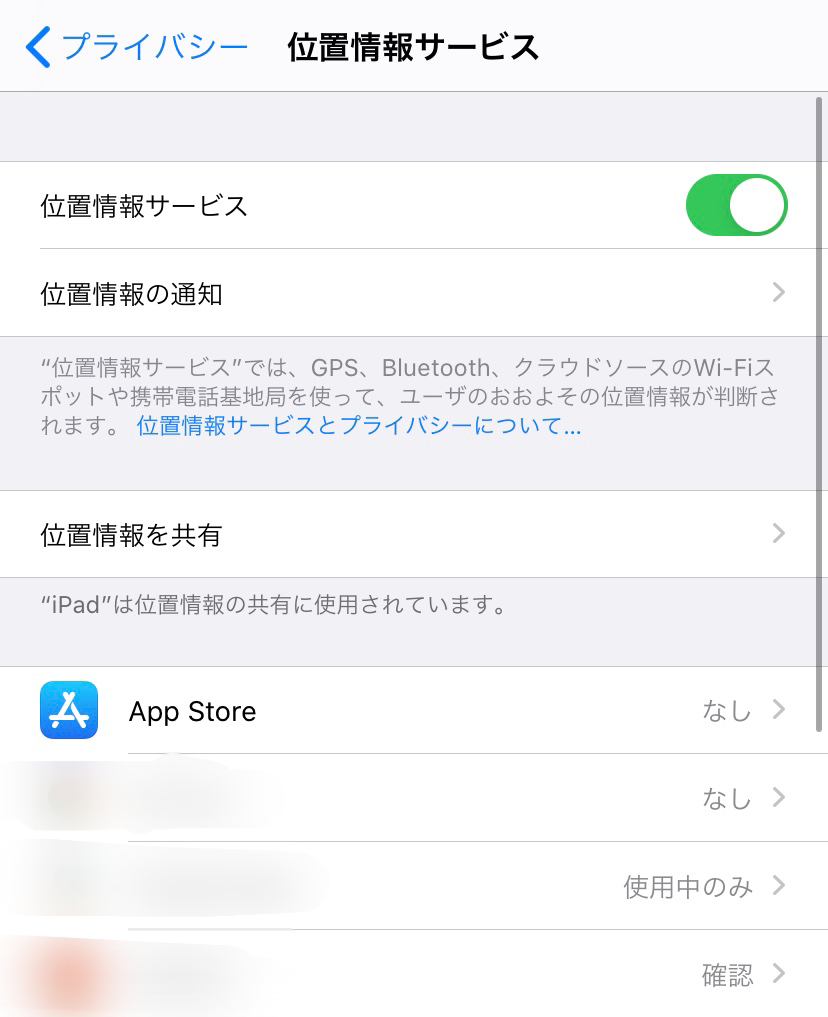Image resolution: width=828 pixels, height=1017 pixels.
Task: Open 位置情報の通知 settings
Action: tap(413, 294)
